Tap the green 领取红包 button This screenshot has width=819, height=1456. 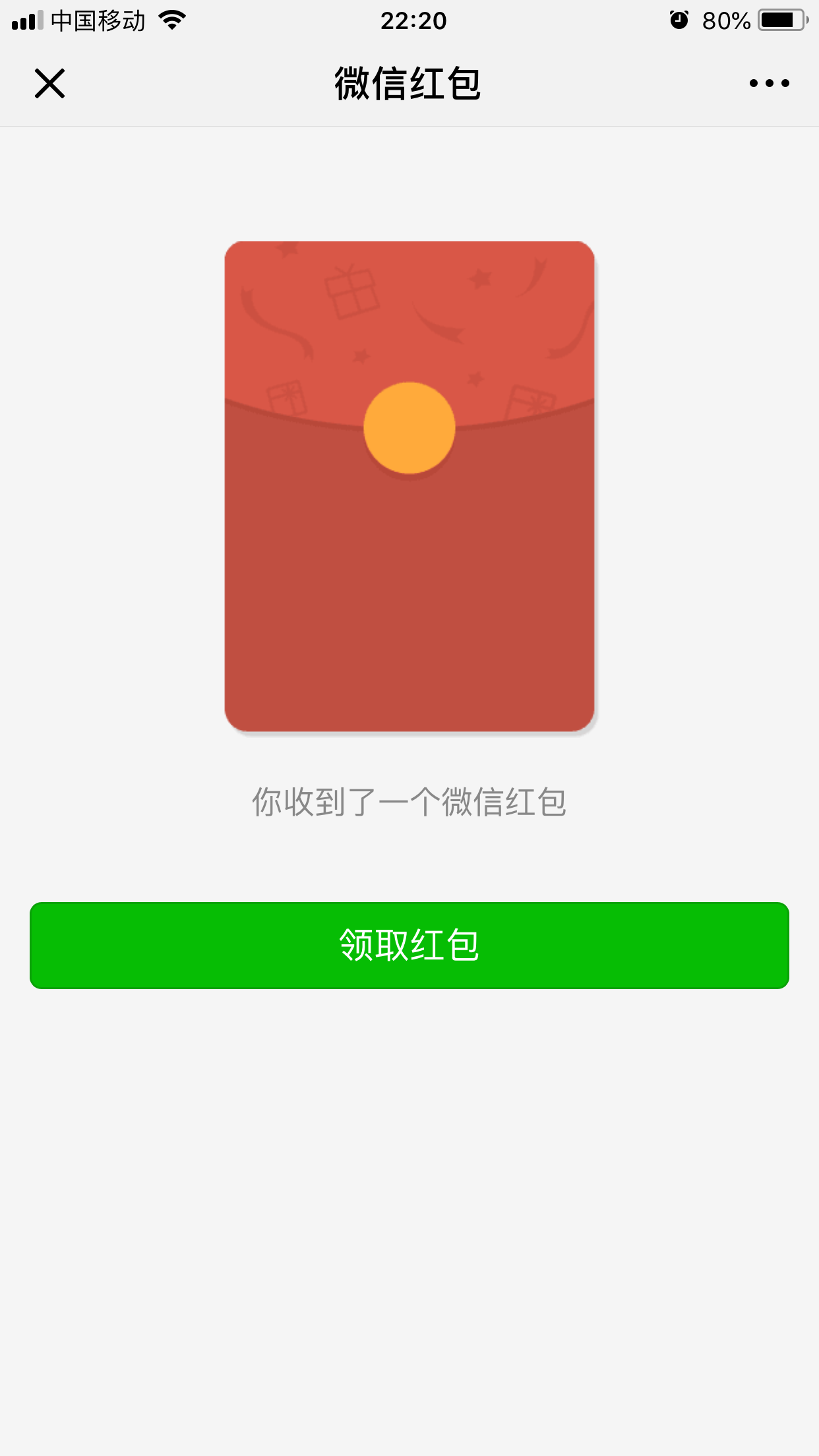(x=409, y=945)
